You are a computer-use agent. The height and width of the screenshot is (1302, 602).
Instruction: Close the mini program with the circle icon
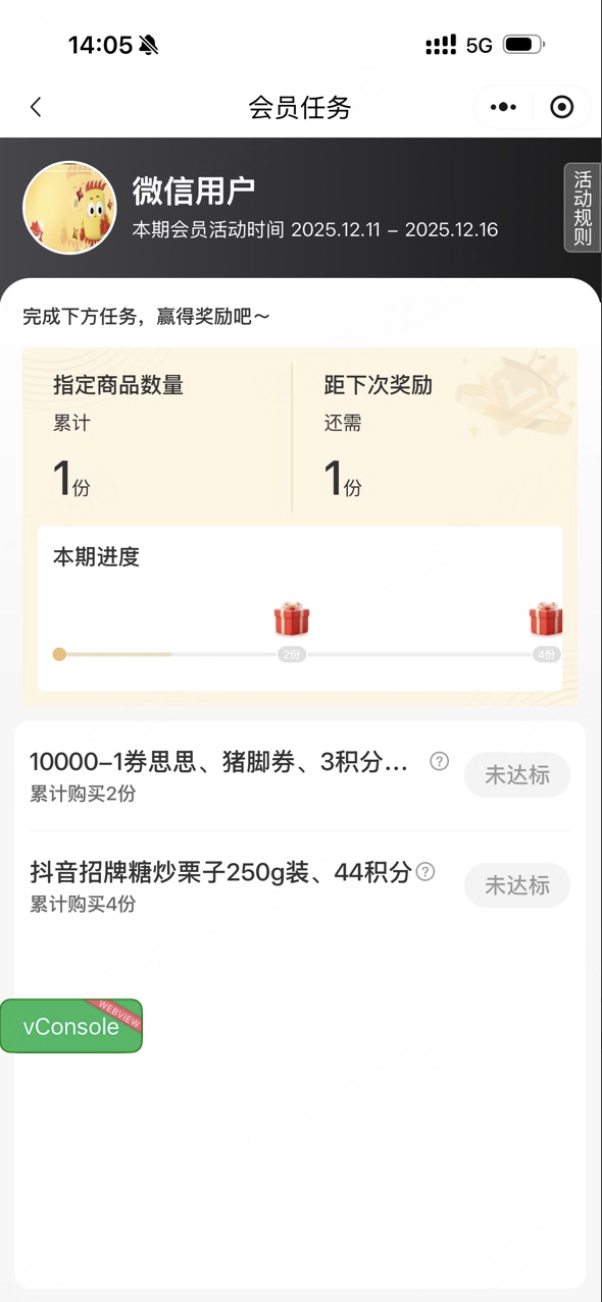[562, 107]
